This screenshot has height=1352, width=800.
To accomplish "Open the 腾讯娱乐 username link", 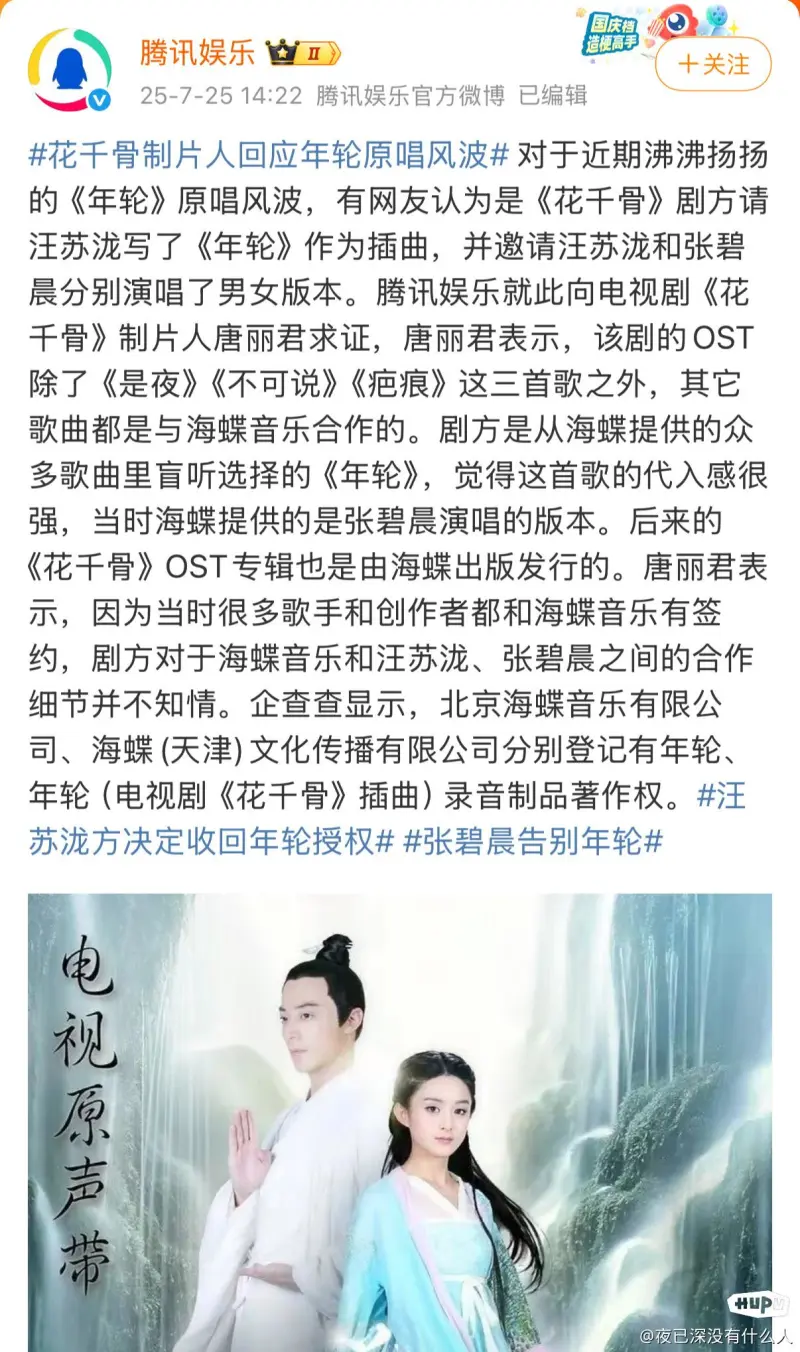I will click(197, 53).
